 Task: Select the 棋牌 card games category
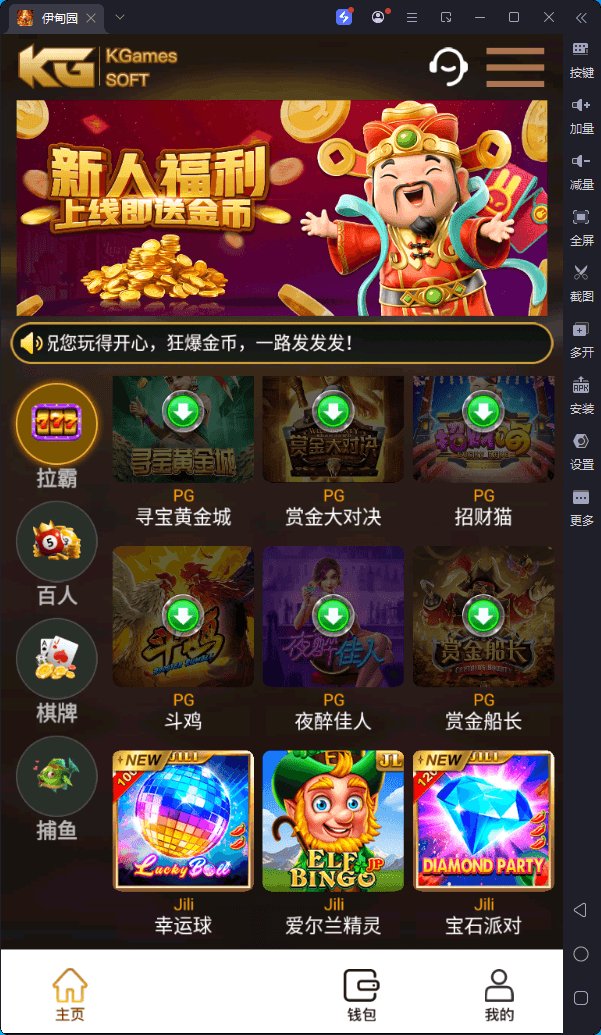[x=57, y=660]
